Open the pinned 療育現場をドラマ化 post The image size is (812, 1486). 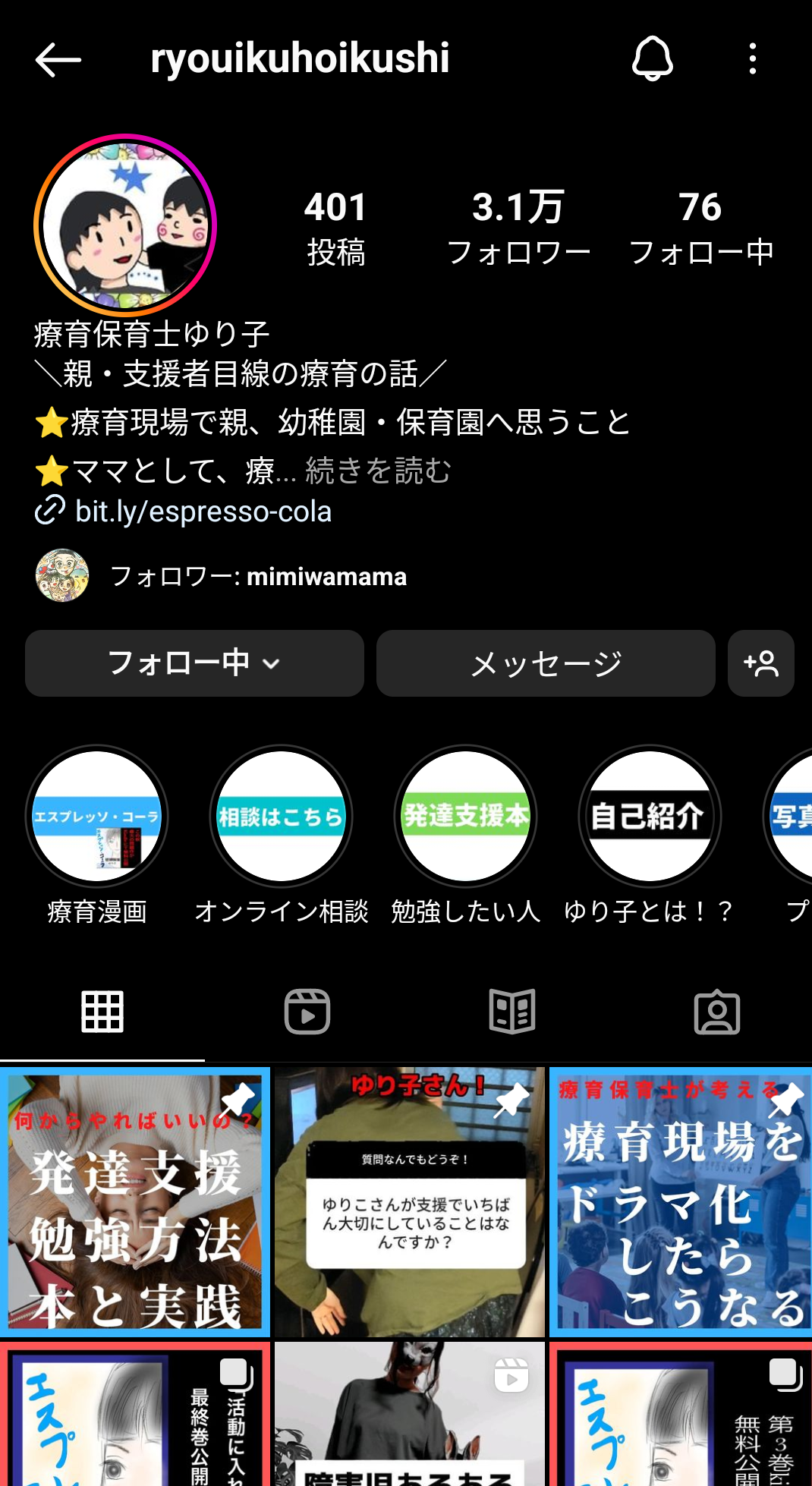click(680, 1201)
